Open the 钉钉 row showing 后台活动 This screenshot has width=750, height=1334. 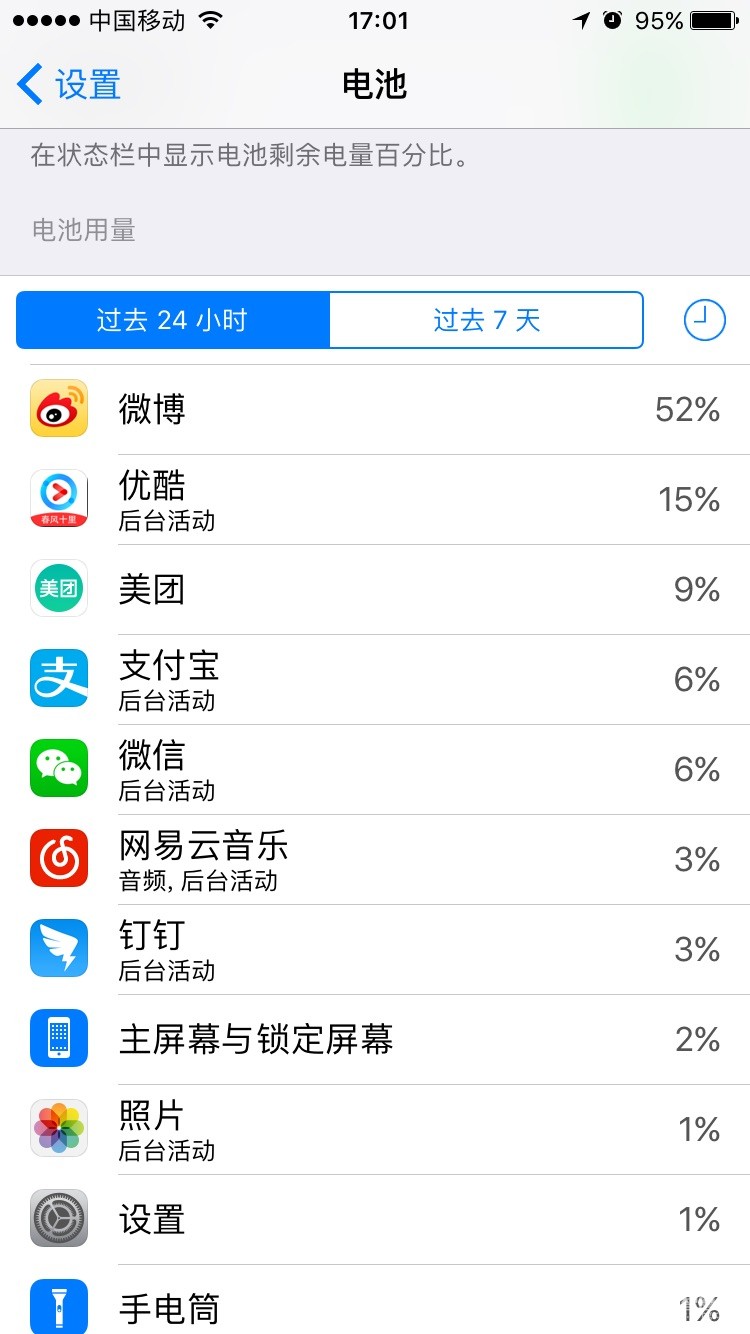click(x=375, y=948)
